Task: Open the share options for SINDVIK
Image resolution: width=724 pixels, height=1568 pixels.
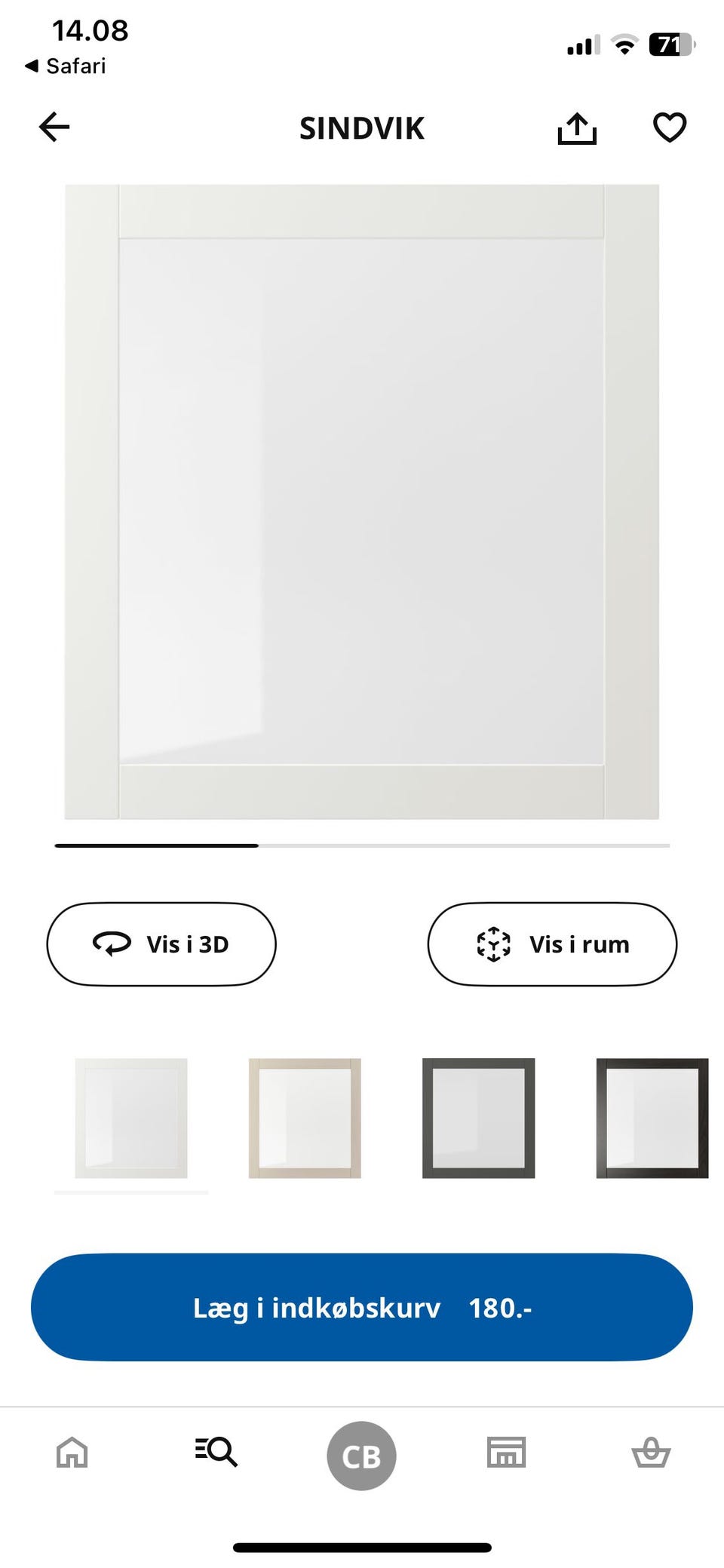Action: point(576,127)
